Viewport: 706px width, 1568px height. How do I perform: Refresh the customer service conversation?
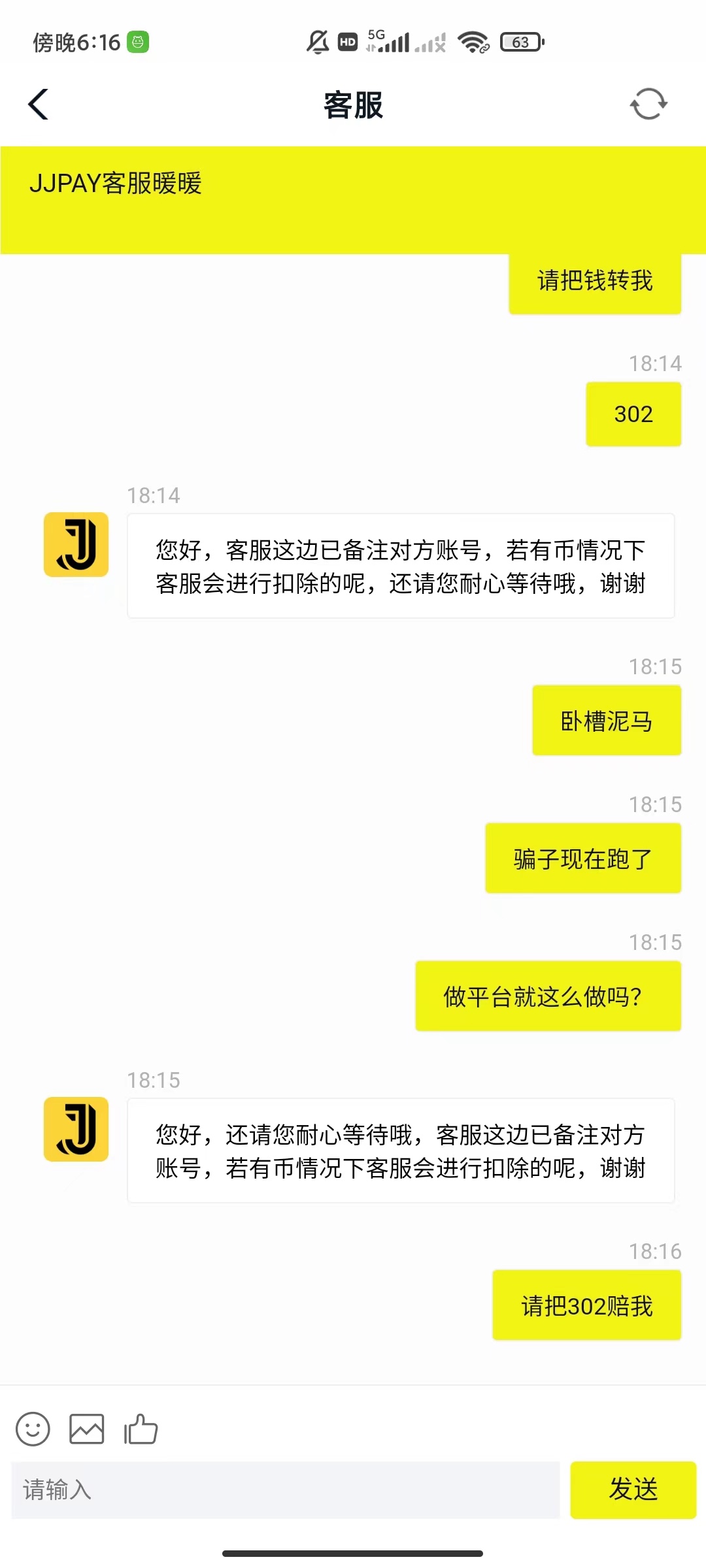pyautogui.click(x=648, y=105)
